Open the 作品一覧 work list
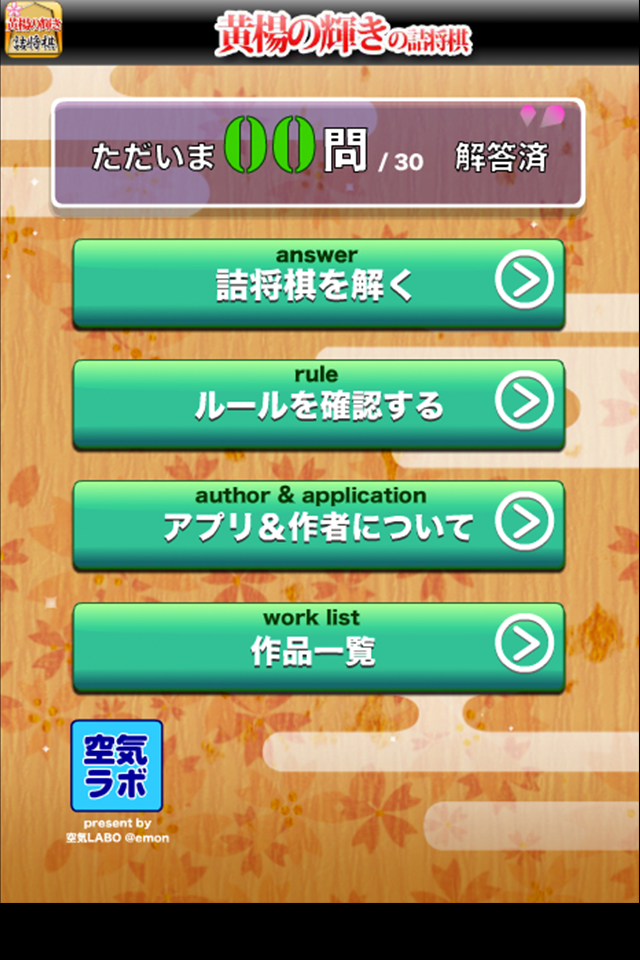This screenshot has height=960, width=640. [x=318, y=646]
